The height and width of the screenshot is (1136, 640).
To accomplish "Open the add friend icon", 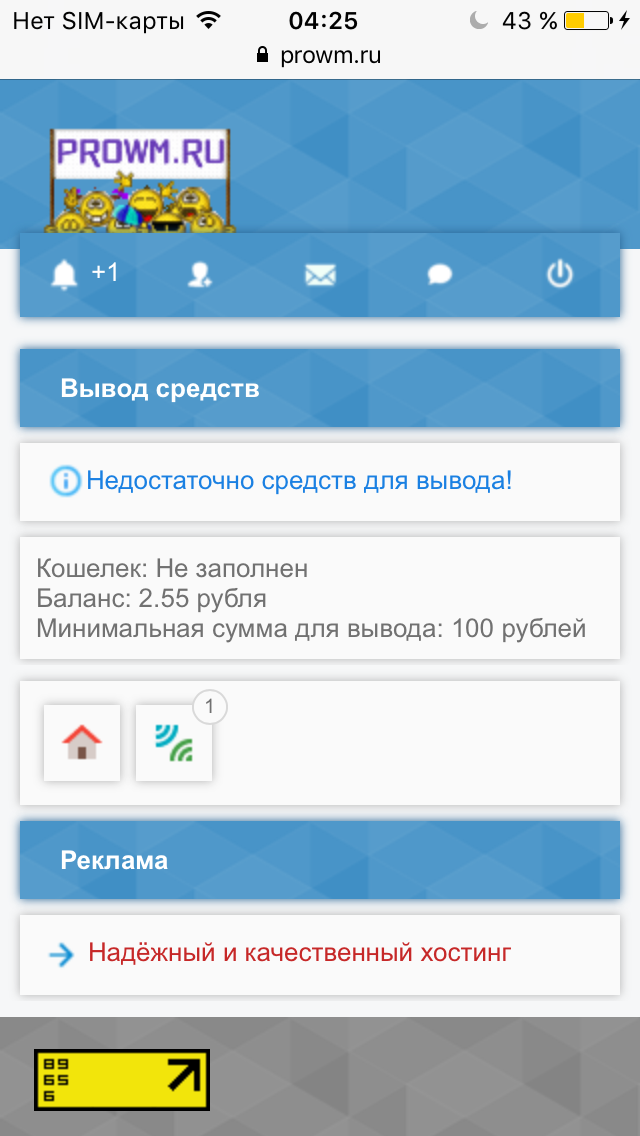I will pyautogui.click(x=200, y=275).
